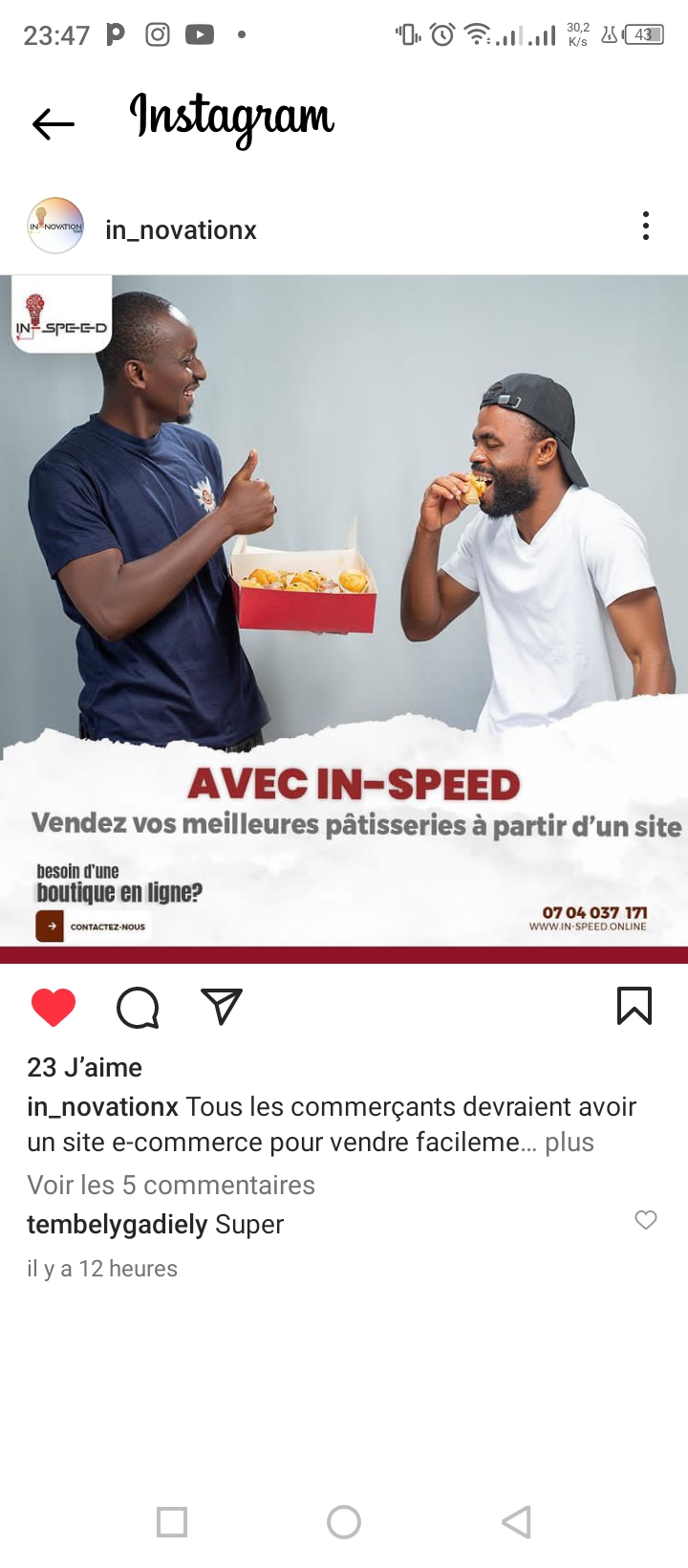Screen dimensions: 688x1568
Task: View the 23 J'aime likes list
Action: (x=84, y=1067)
